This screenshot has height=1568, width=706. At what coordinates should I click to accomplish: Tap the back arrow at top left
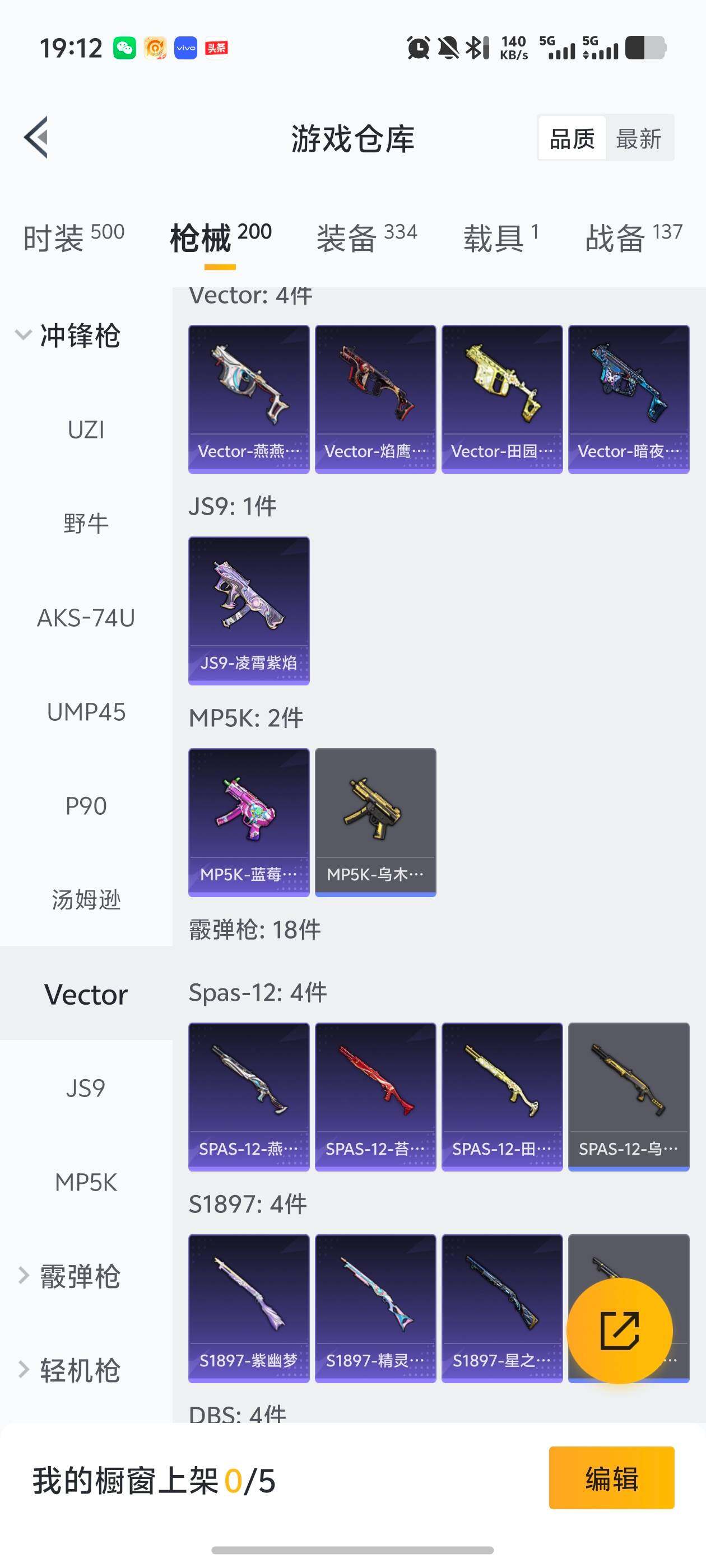coord(35,138)
